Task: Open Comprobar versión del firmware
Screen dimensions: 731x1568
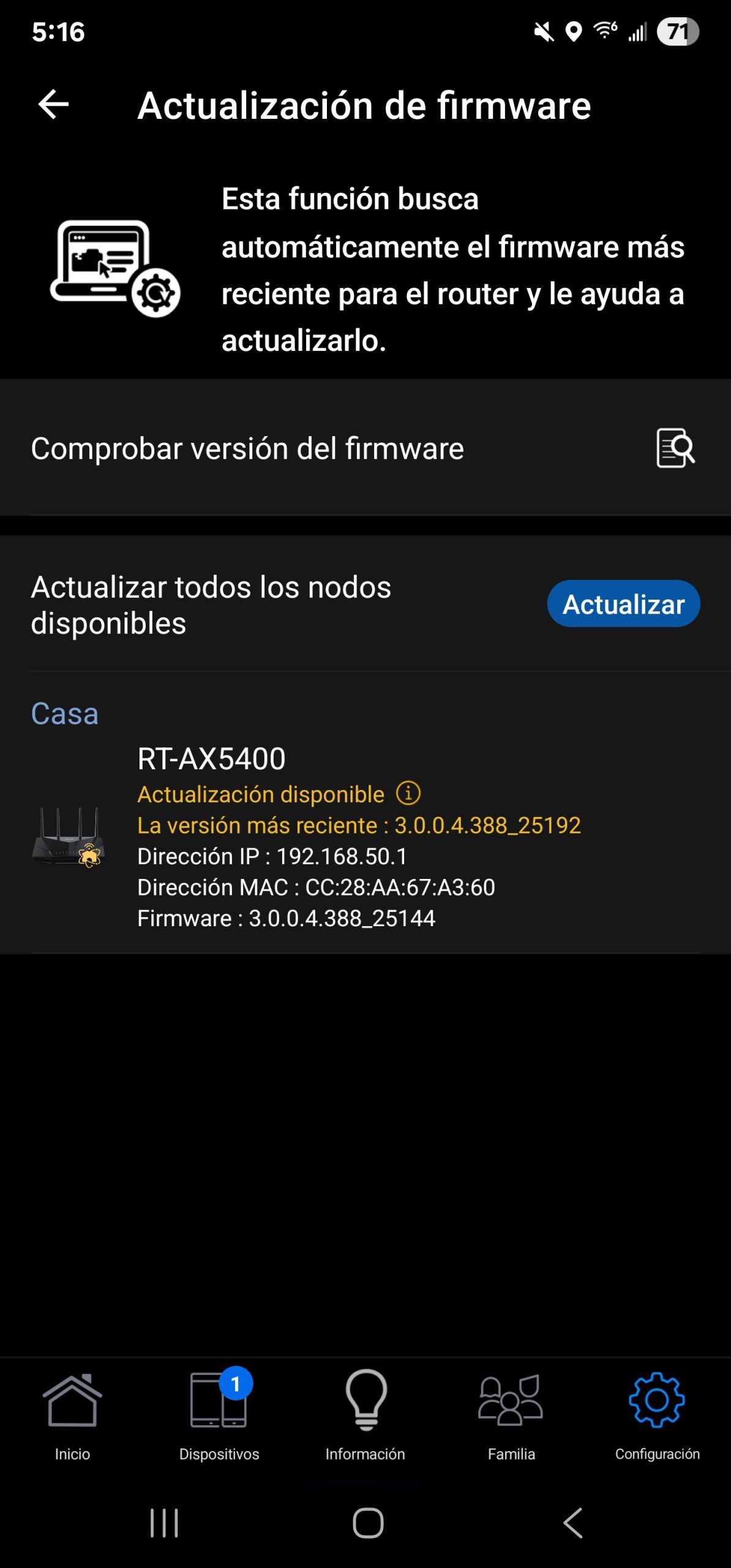Action: tap(365, 448)
